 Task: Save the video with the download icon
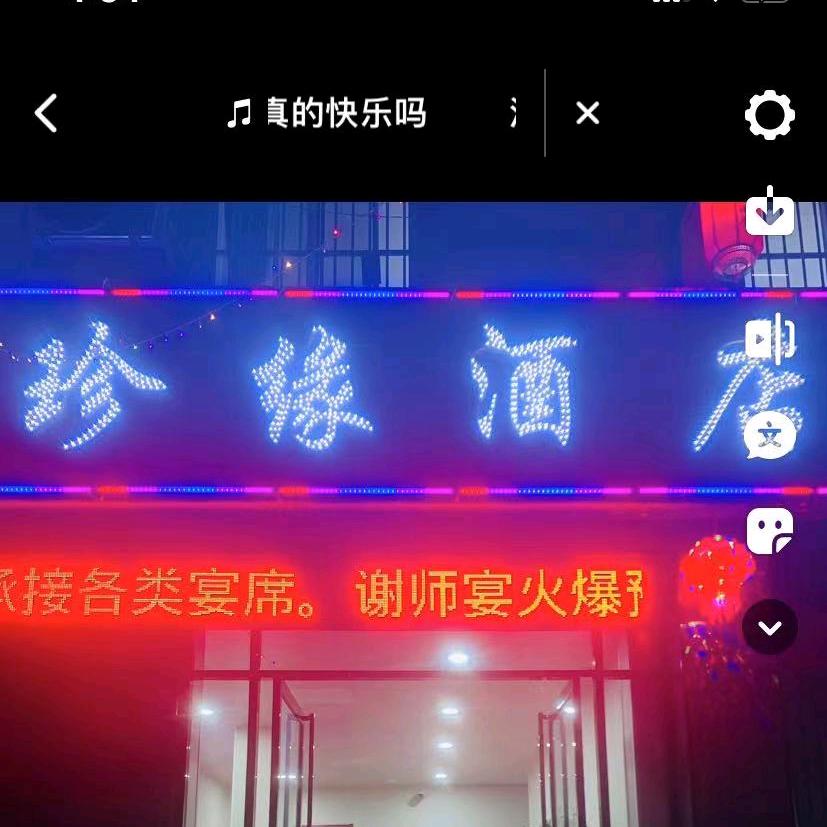(x=770, y=213)
